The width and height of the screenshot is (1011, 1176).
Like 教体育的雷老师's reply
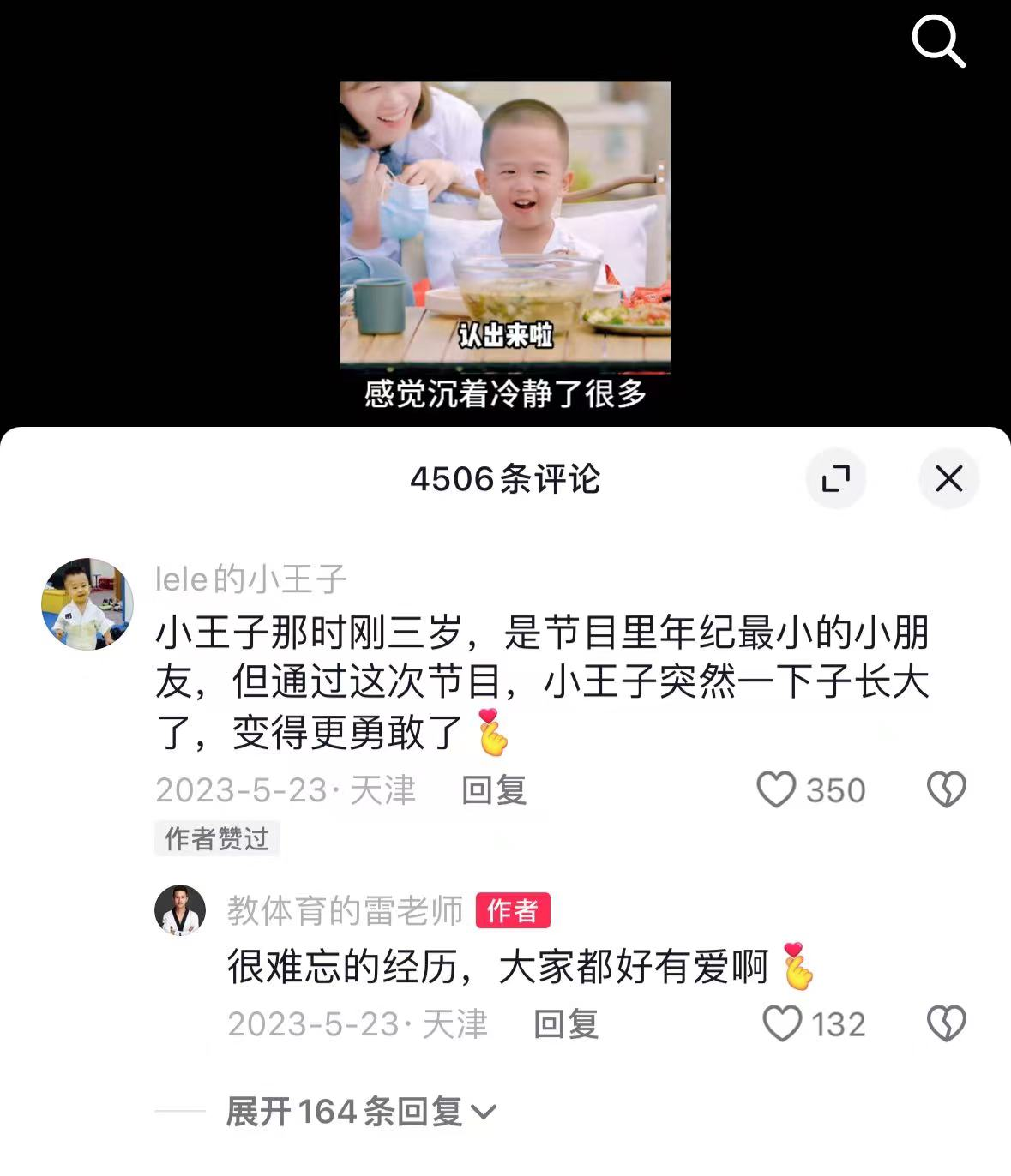782,1023
